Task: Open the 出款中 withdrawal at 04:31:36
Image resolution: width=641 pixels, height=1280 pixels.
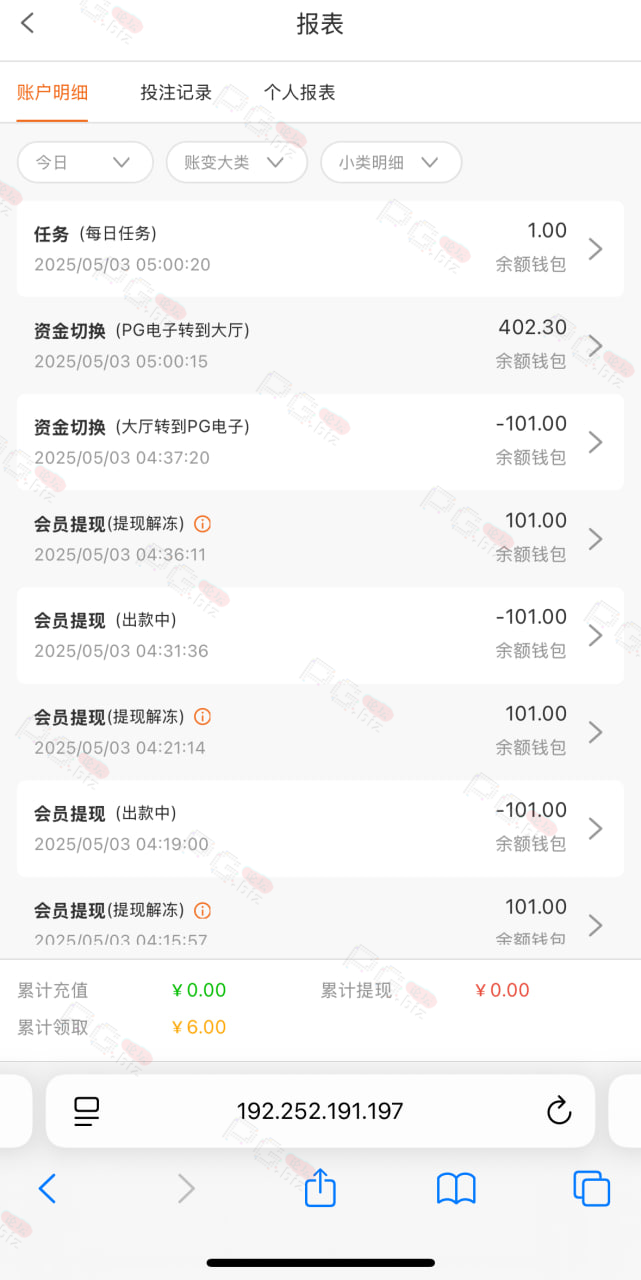Action: coord(320,635)
